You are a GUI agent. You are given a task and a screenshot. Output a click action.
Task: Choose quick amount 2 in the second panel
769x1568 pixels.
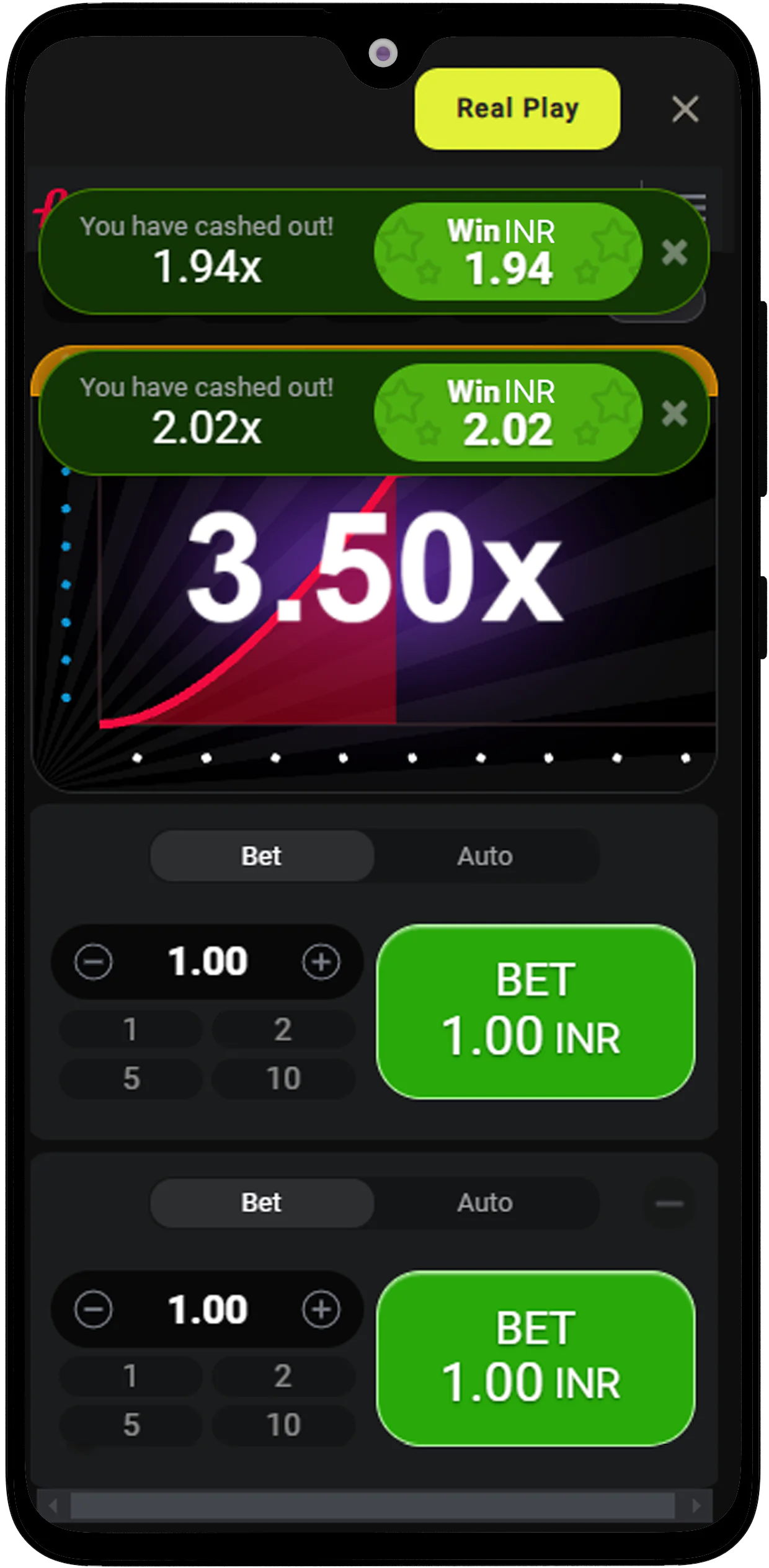283,1376
